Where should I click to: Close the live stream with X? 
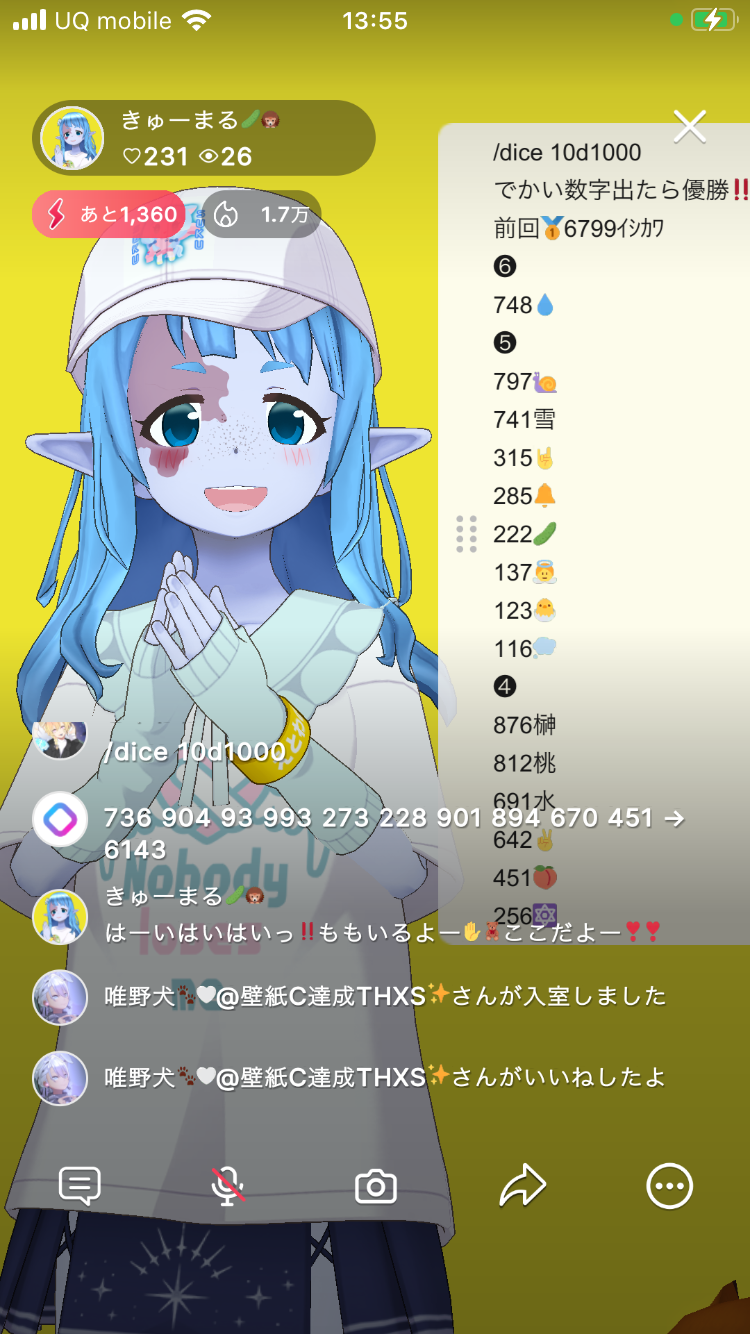690,126
